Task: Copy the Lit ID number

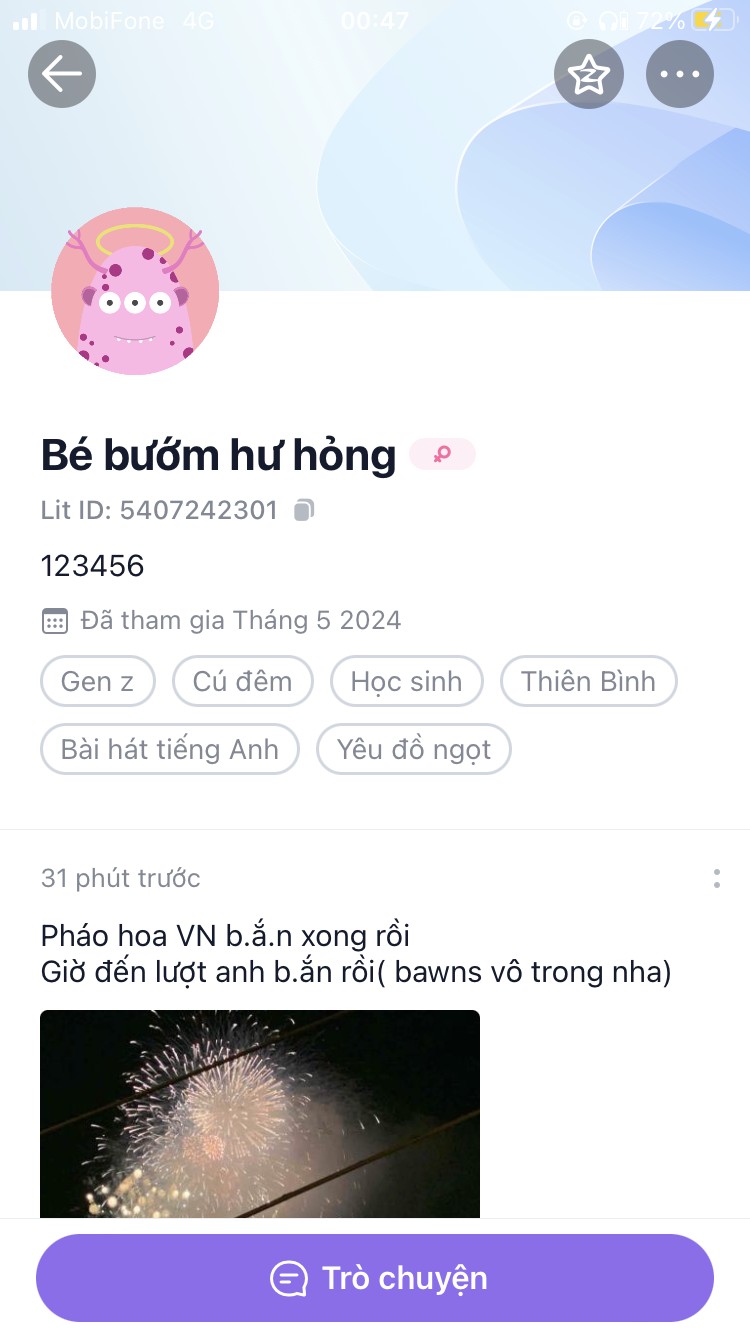Action: click(304, 511)
